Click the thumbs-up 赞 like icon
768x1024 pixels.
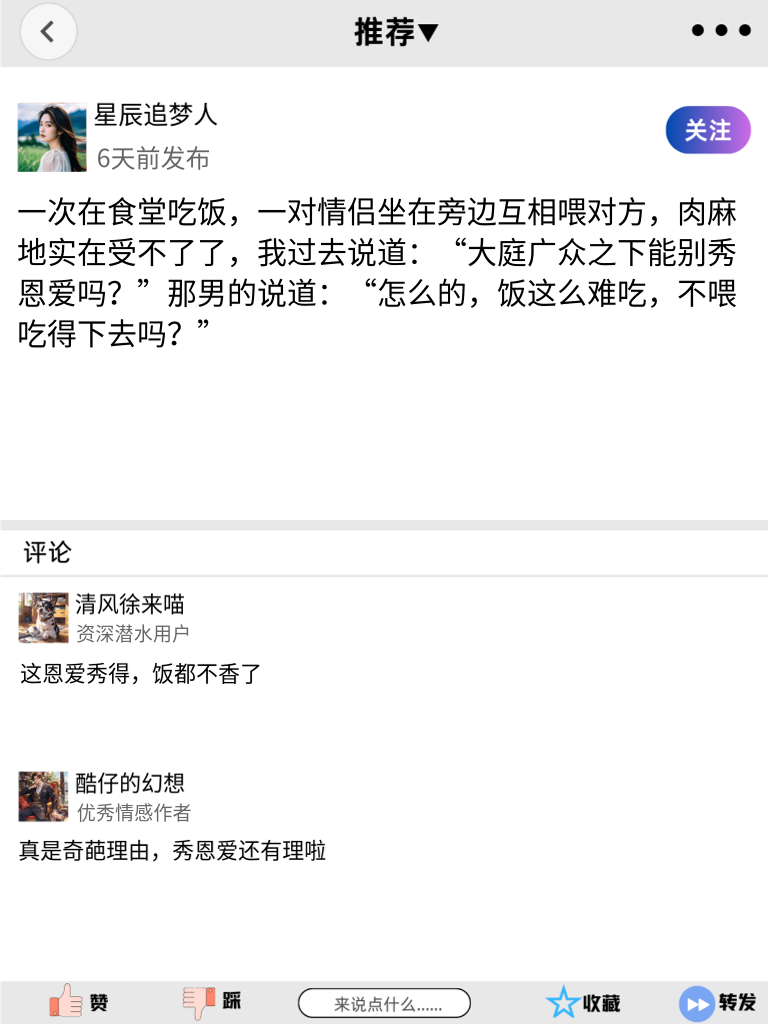tap(66, 1002)
